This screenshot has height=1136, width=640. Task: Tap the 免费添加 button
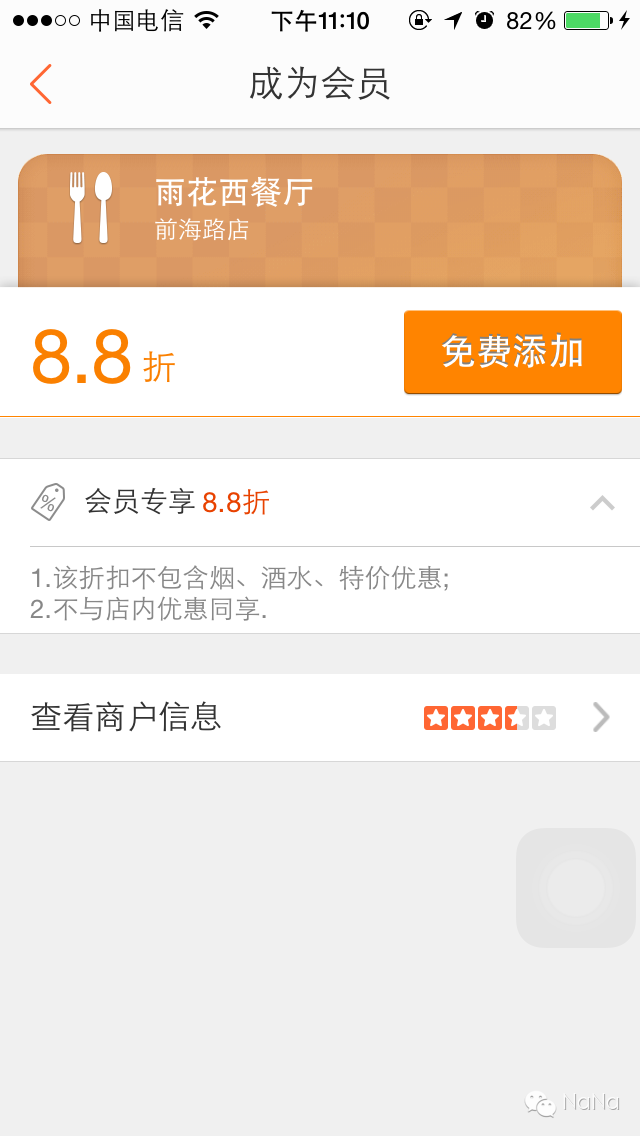click(x=512, y=352)
